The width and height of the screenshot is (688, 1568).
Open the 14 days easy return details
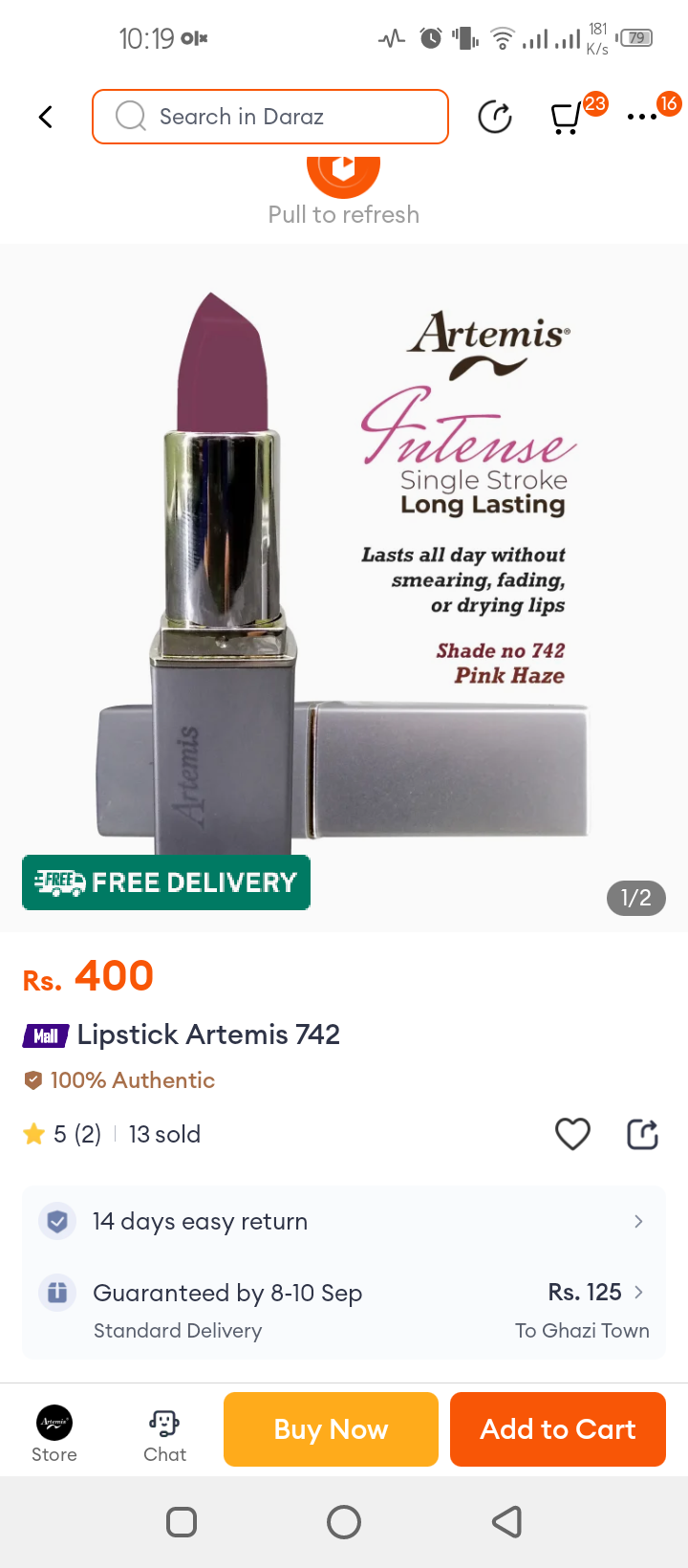344,1221
